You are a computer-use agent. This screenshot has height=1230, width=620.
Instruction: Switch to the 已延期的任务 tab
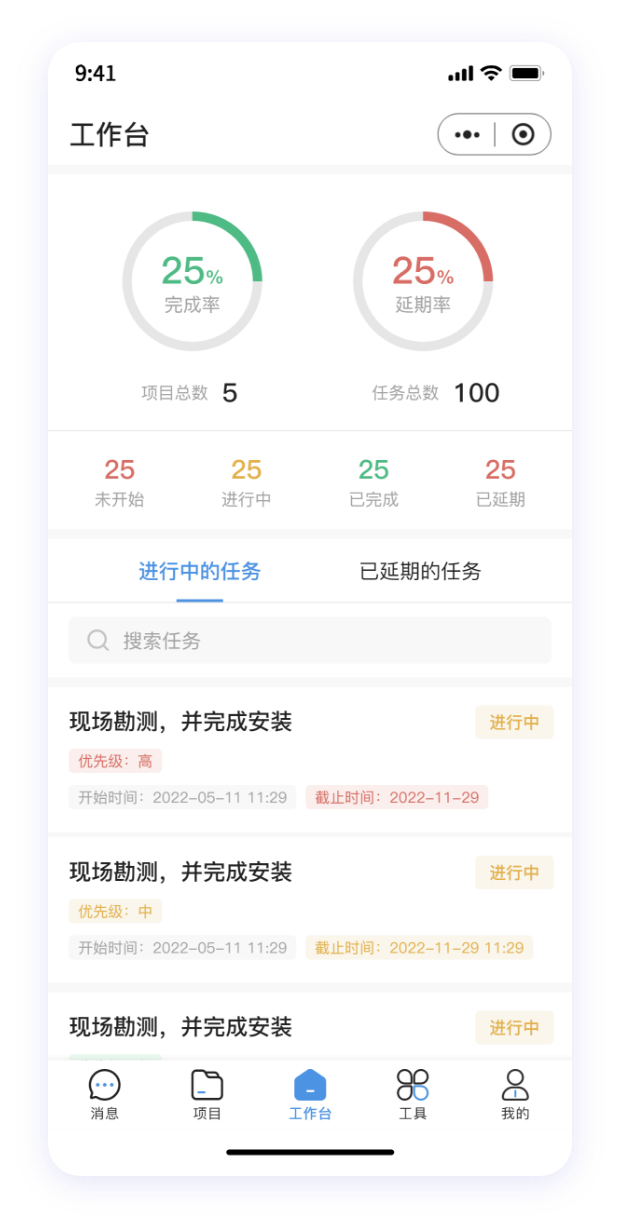pos(420,572)
